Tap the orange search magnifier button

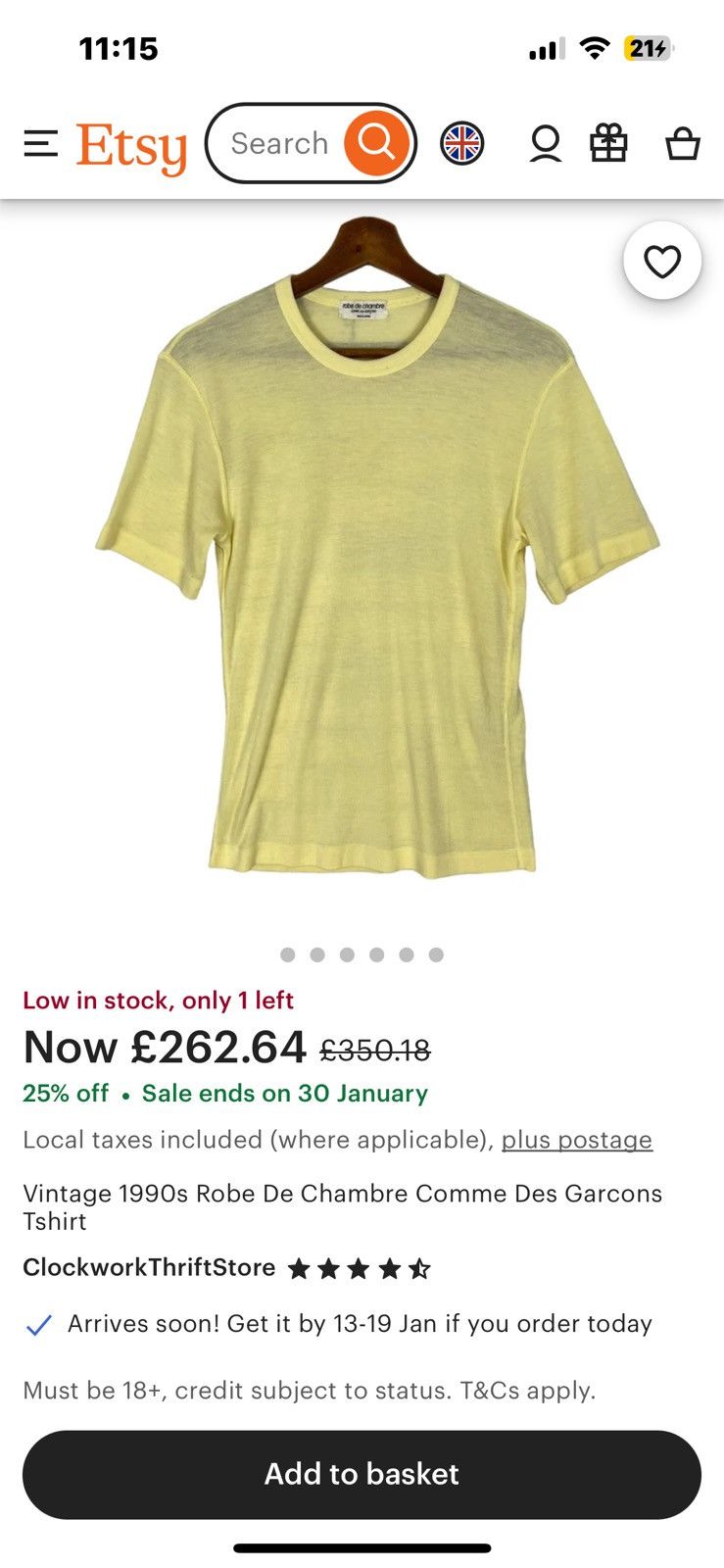(x=376, y=143)
